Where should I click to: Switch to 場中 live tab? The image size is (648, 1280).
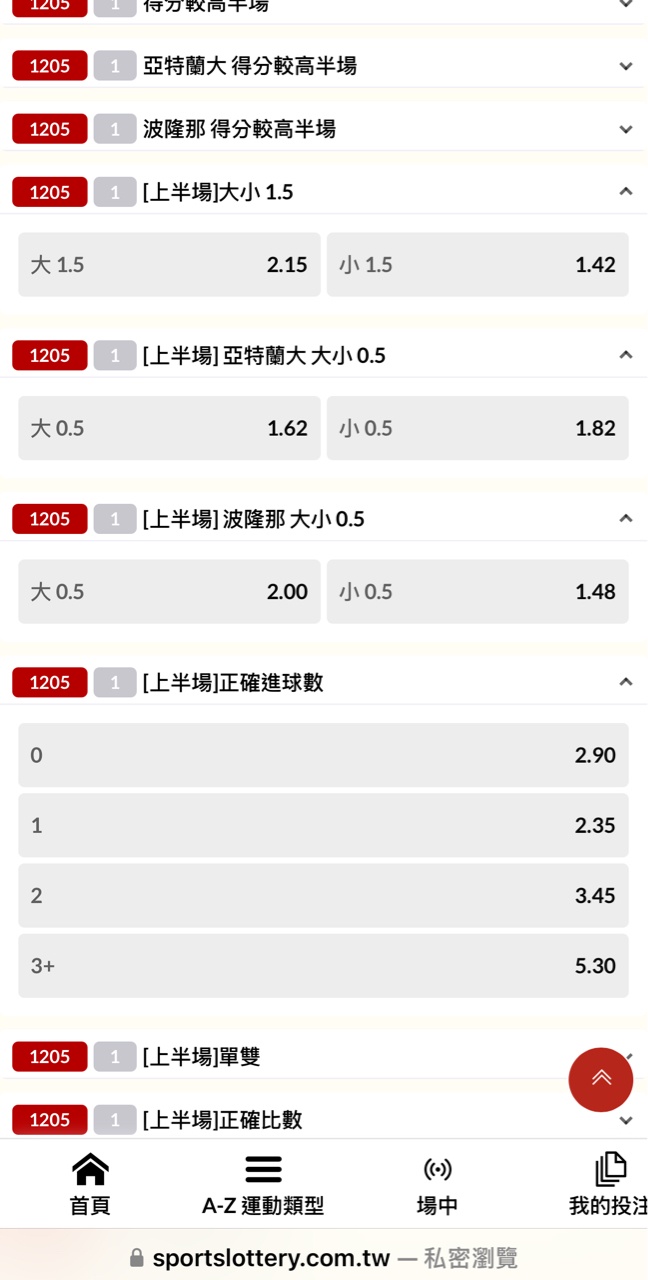437,1185
